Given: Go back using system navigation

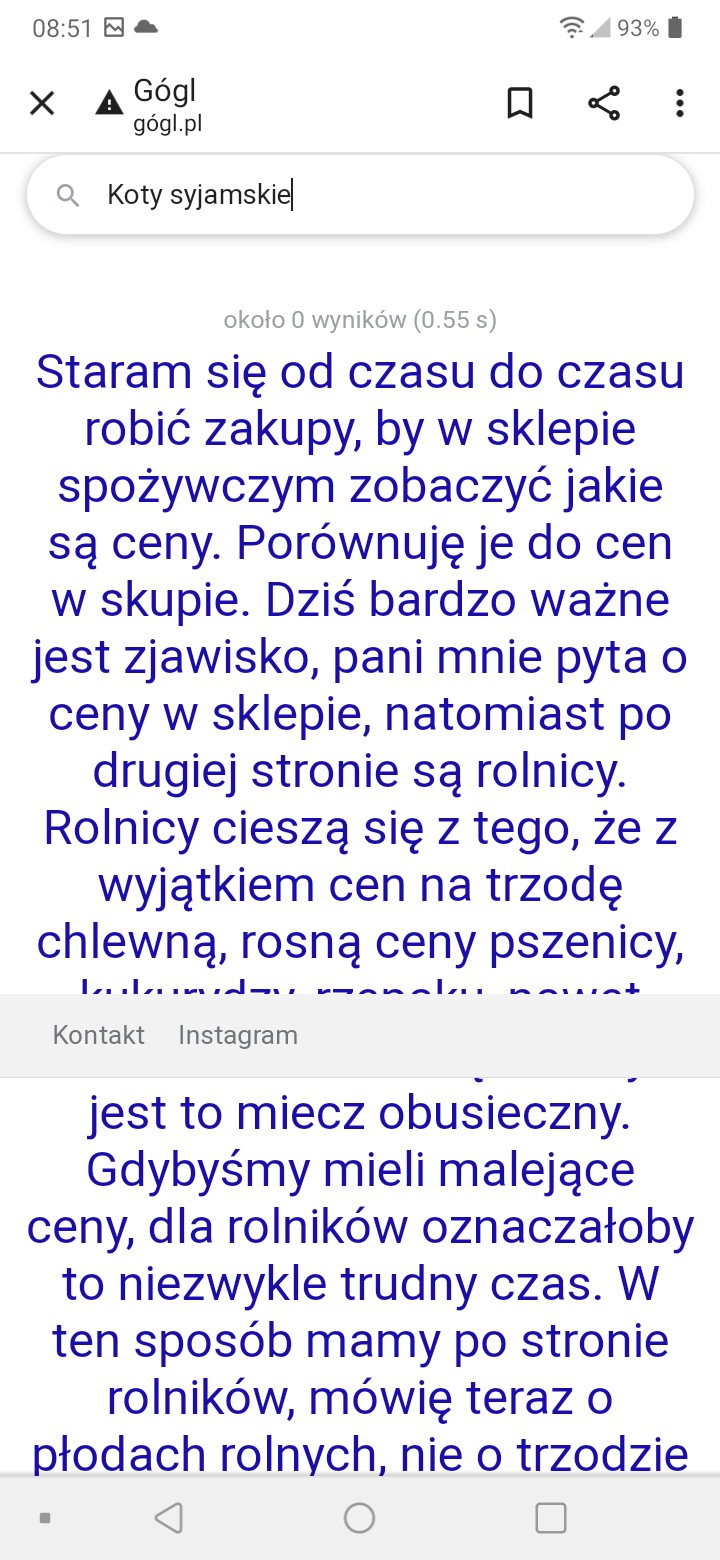Looking at the screenshot, I should tap(169, 1517).
